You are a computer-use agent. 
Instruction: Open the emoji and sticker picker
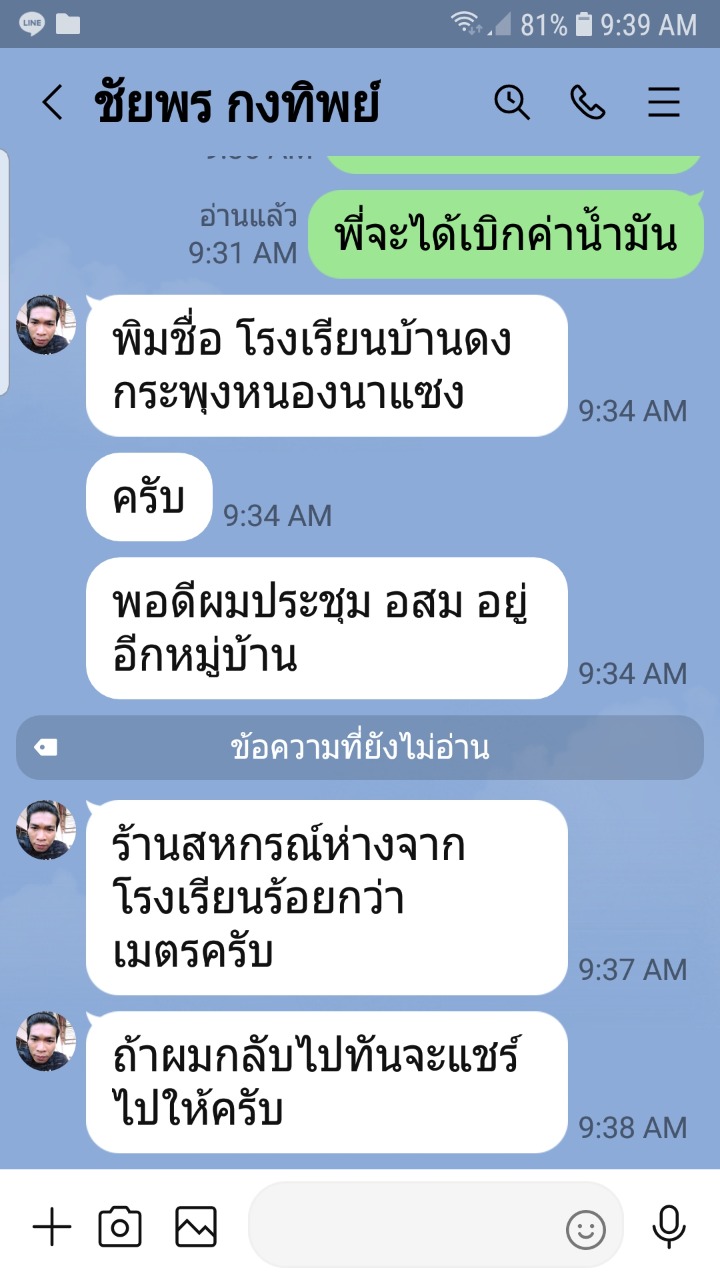[586, 1229]
